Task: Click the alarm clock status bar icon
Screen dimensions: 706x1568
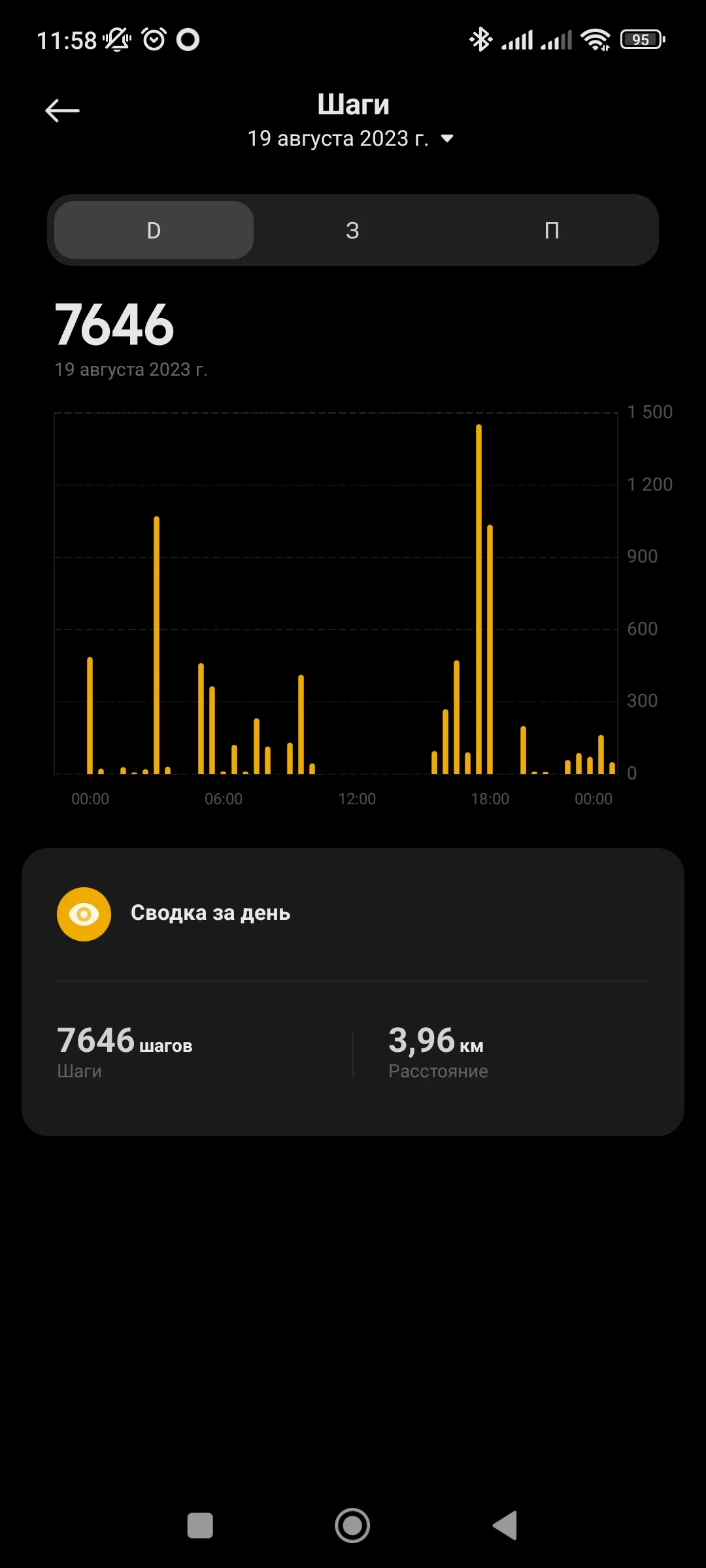Action: [152, 39]
